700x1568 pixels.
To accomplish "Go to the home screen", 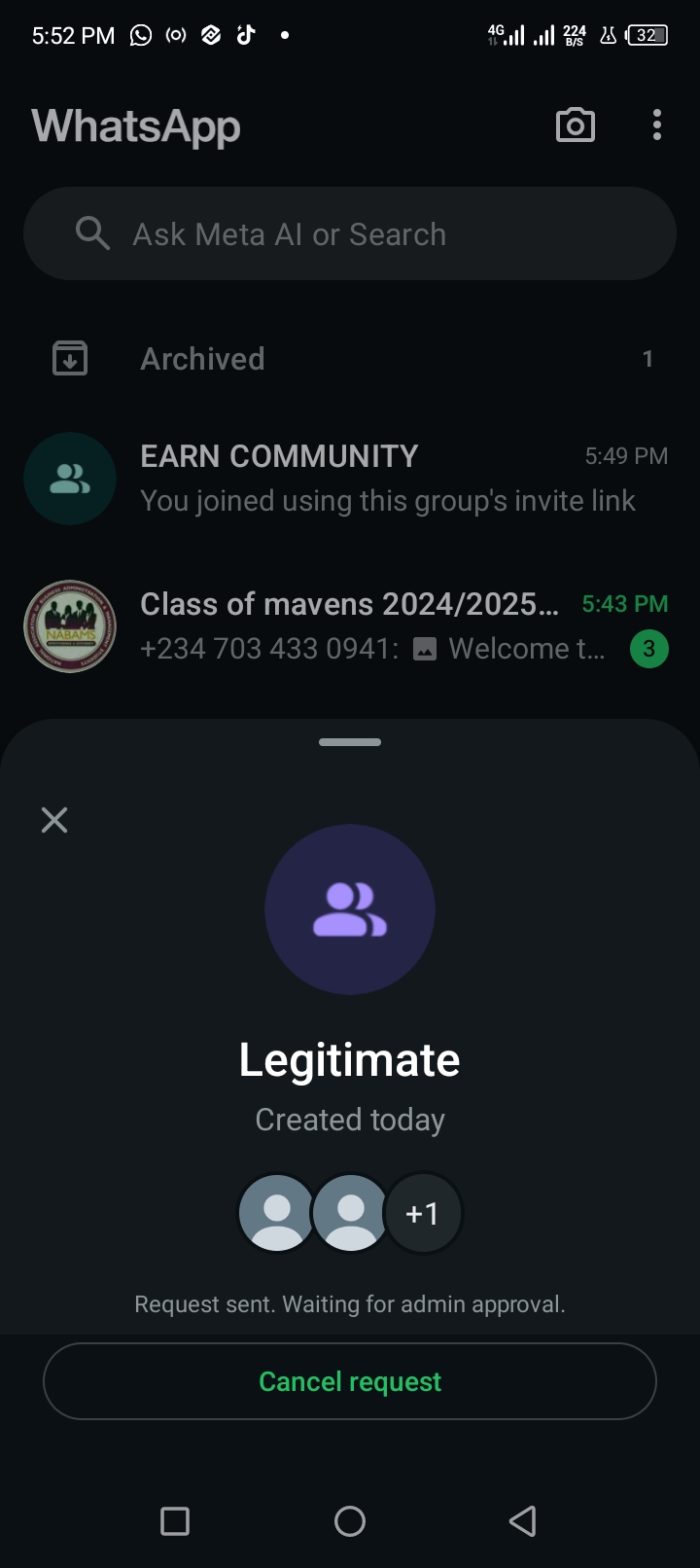I will point(350,1520).
